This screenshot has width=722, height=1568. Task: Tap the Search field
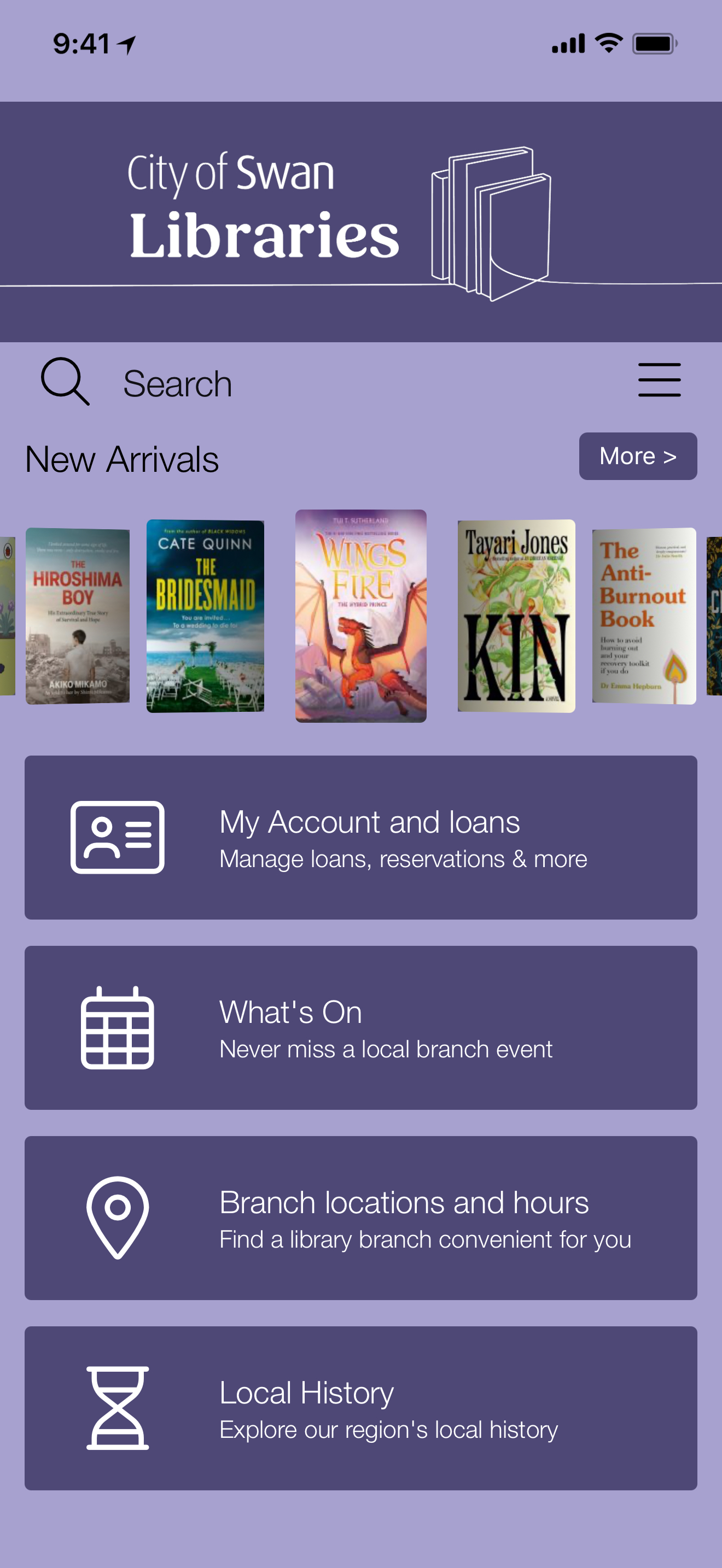coord(177,383)
